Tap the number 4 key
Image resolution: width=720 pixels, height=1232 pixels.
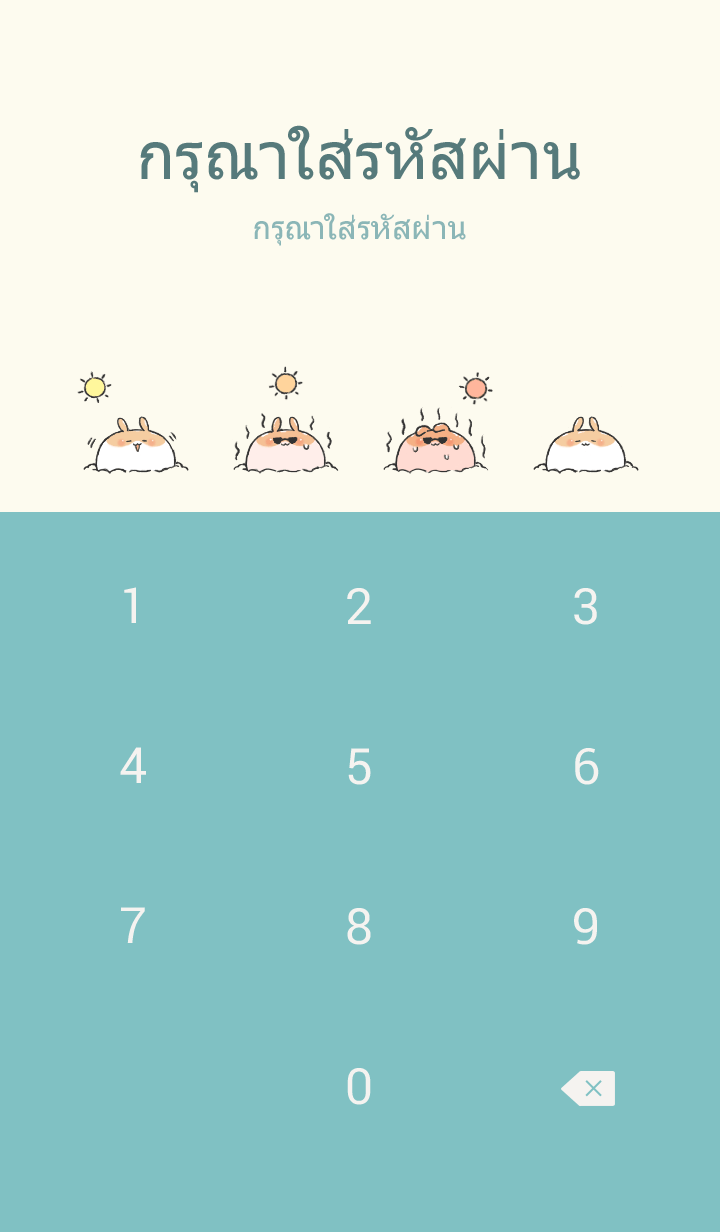(x=132, y=767)
